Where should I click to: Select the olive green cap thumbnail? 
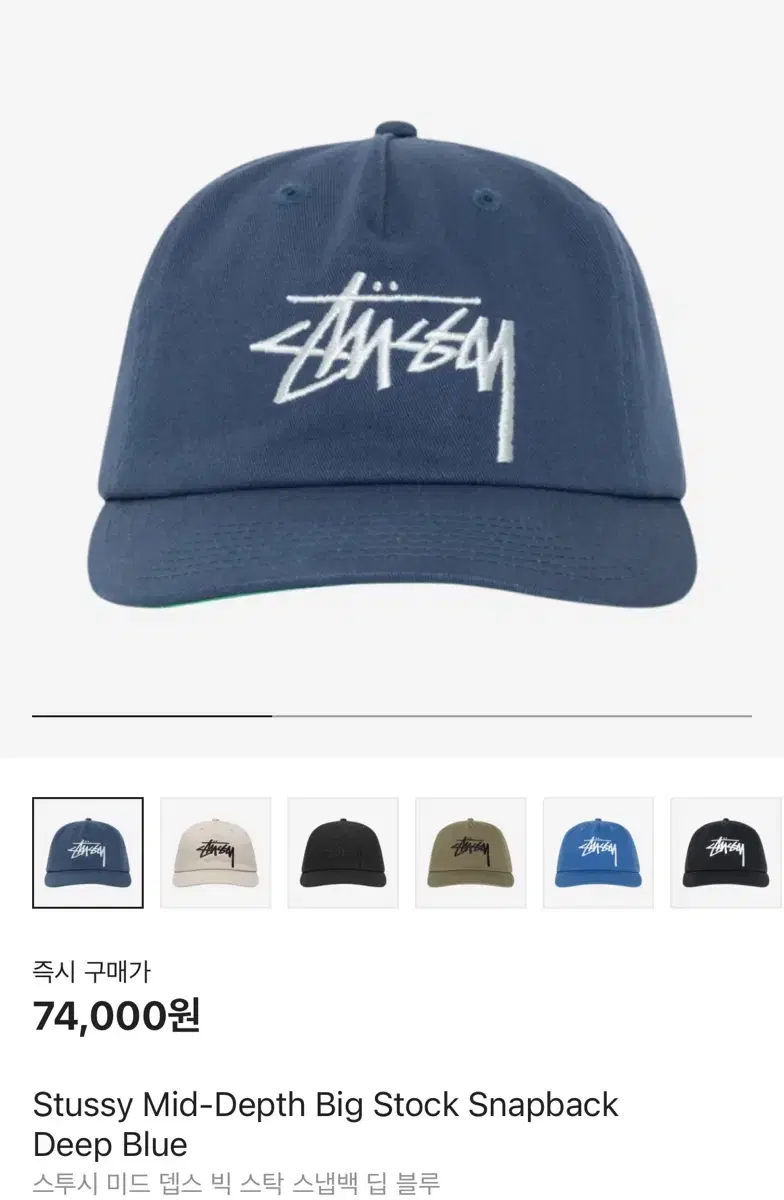[470, 851]
